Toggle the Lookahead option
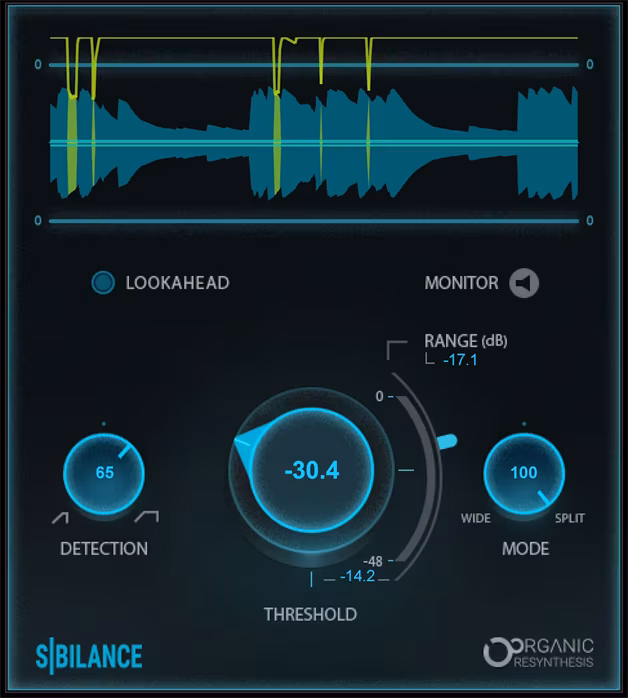628x698 pixels. [103, 283]
